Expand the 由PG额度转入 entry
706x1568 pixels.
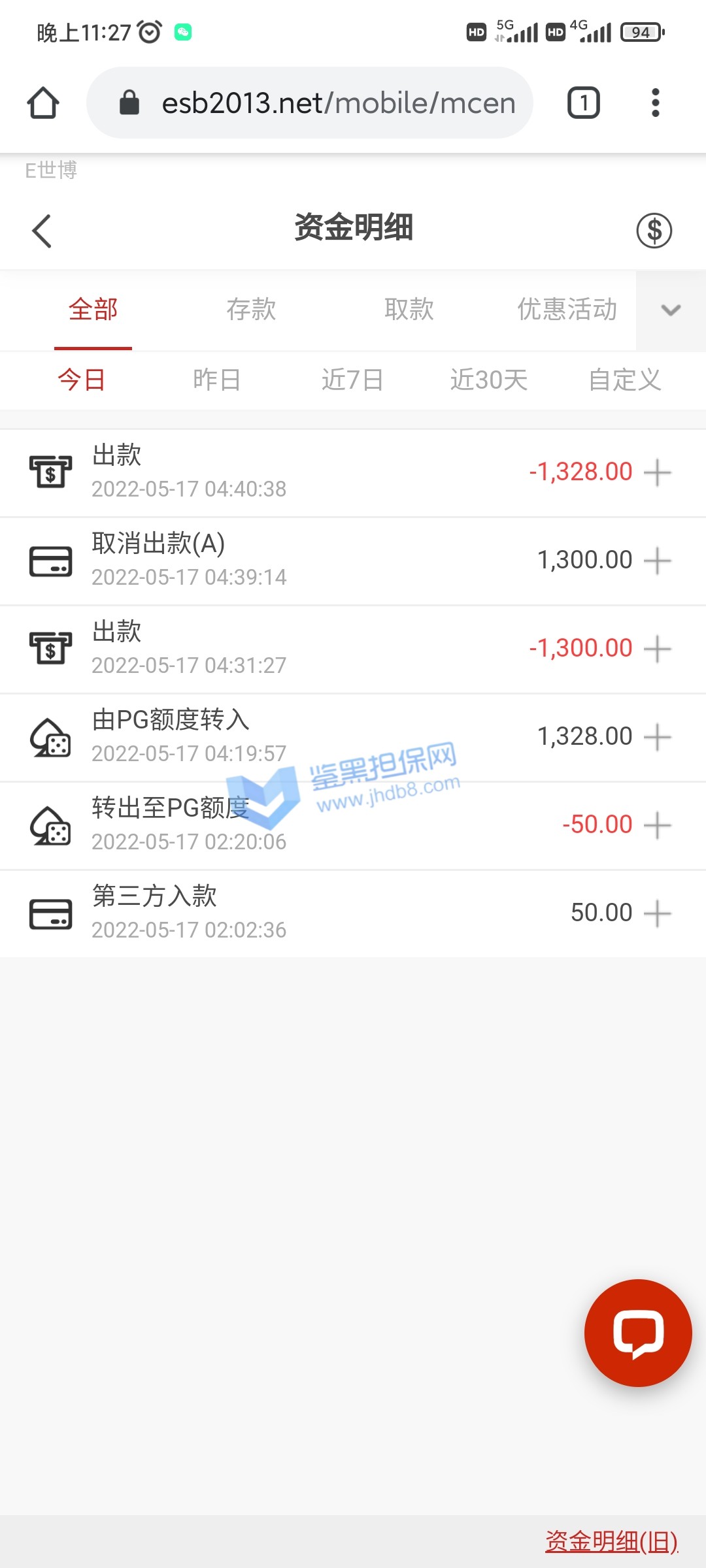[658, 737]
